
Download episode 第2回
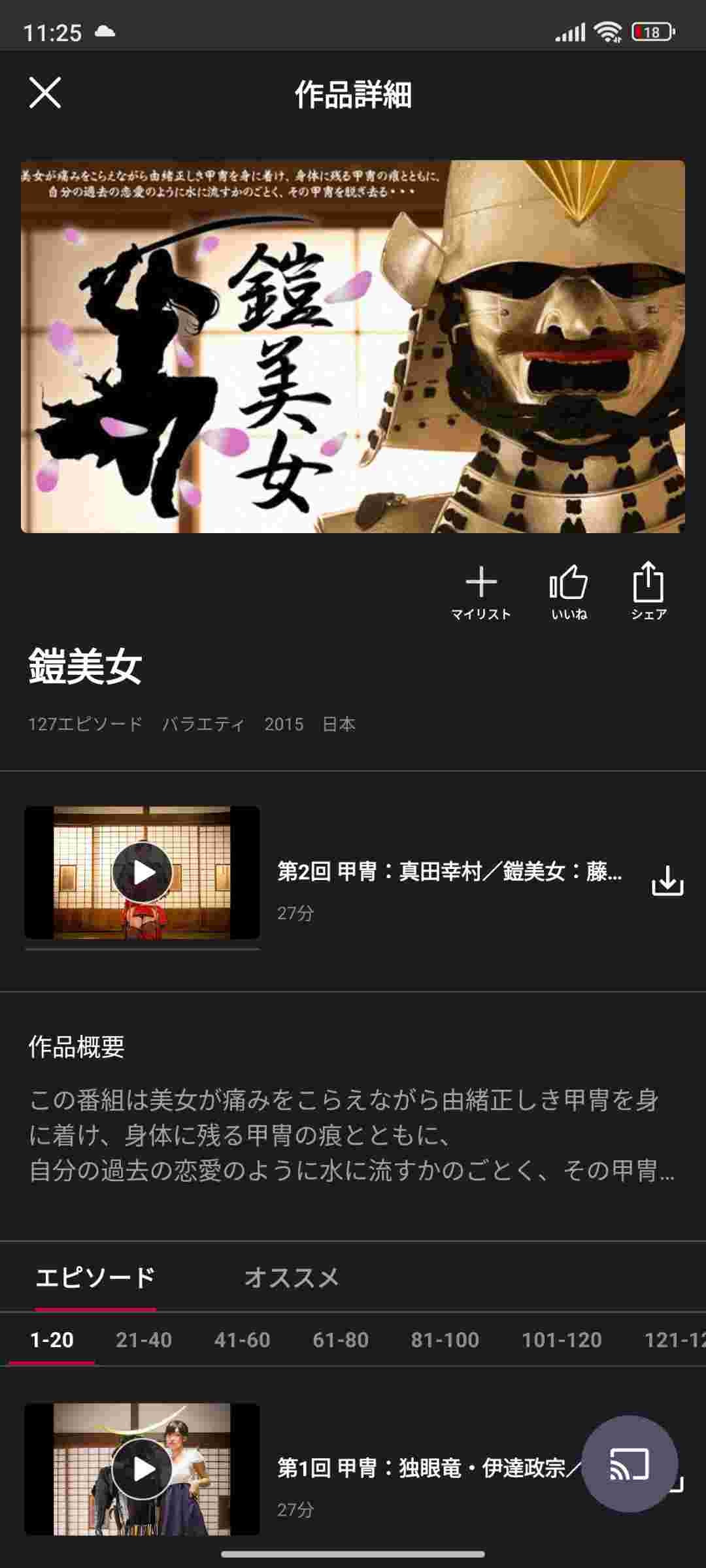tap(667, 881)
